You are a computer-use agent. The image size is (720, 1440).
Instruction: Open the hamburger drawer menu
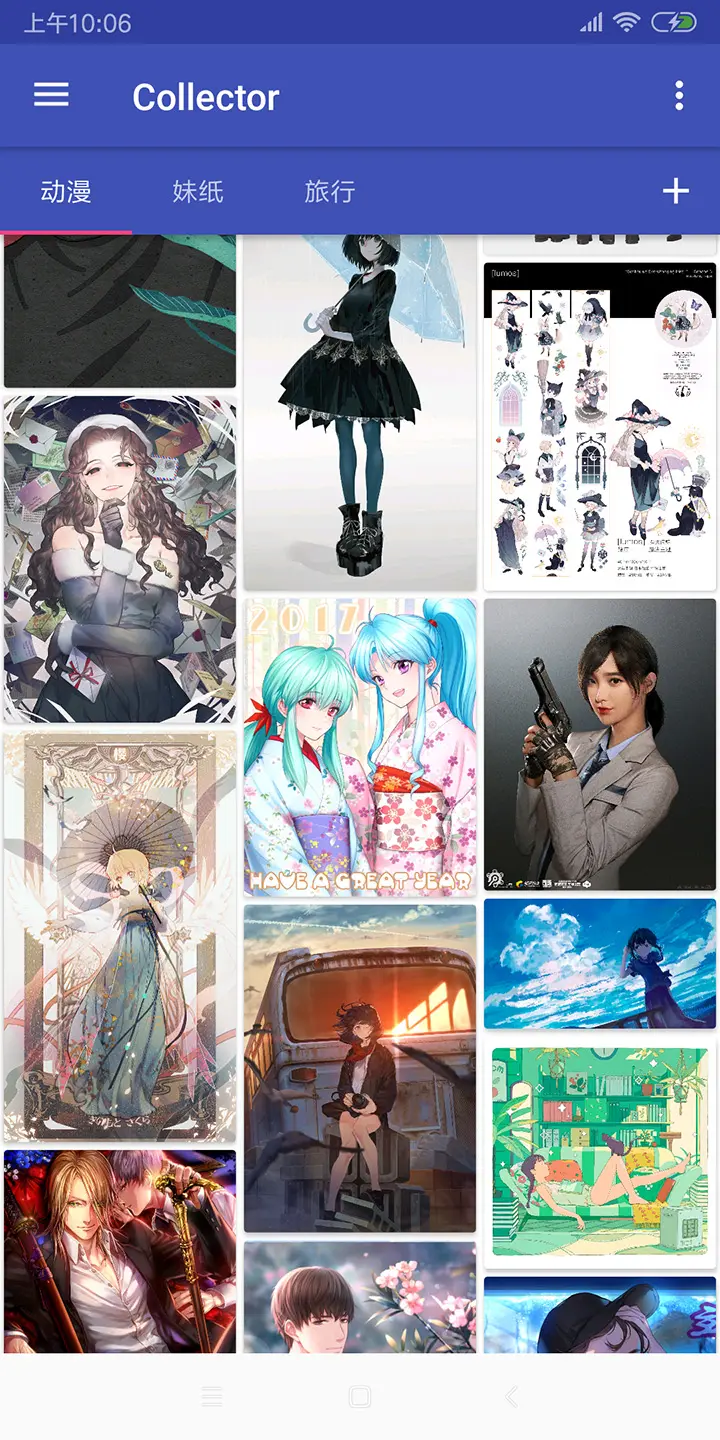51,96
